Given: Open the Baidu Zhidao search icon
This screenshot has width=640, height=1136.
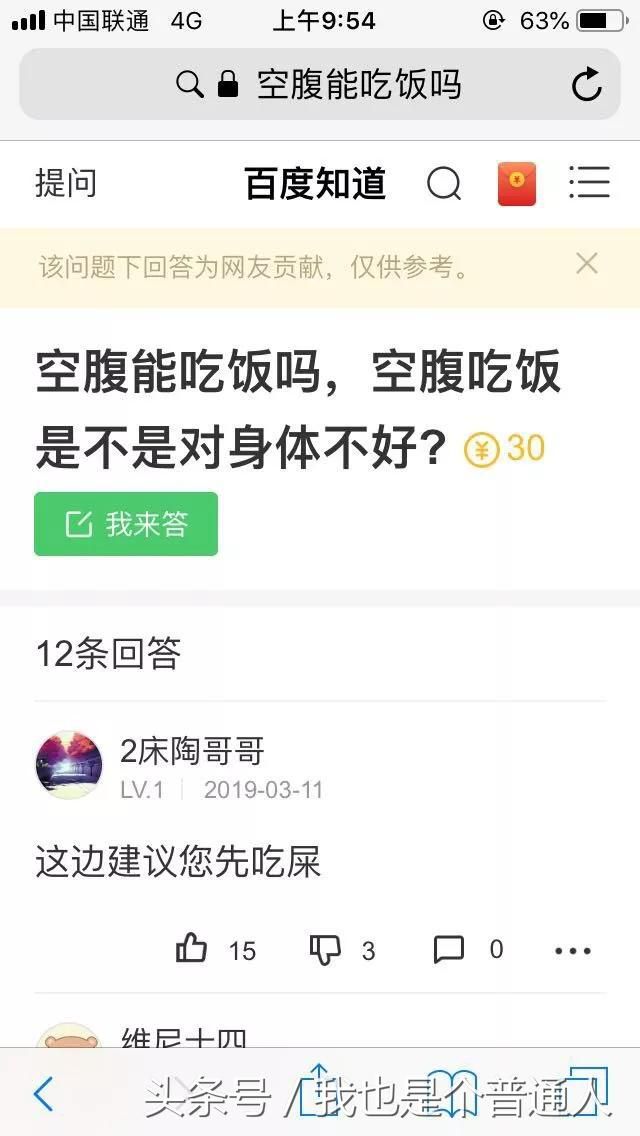Looking at the screenshot, I should 444,184.
